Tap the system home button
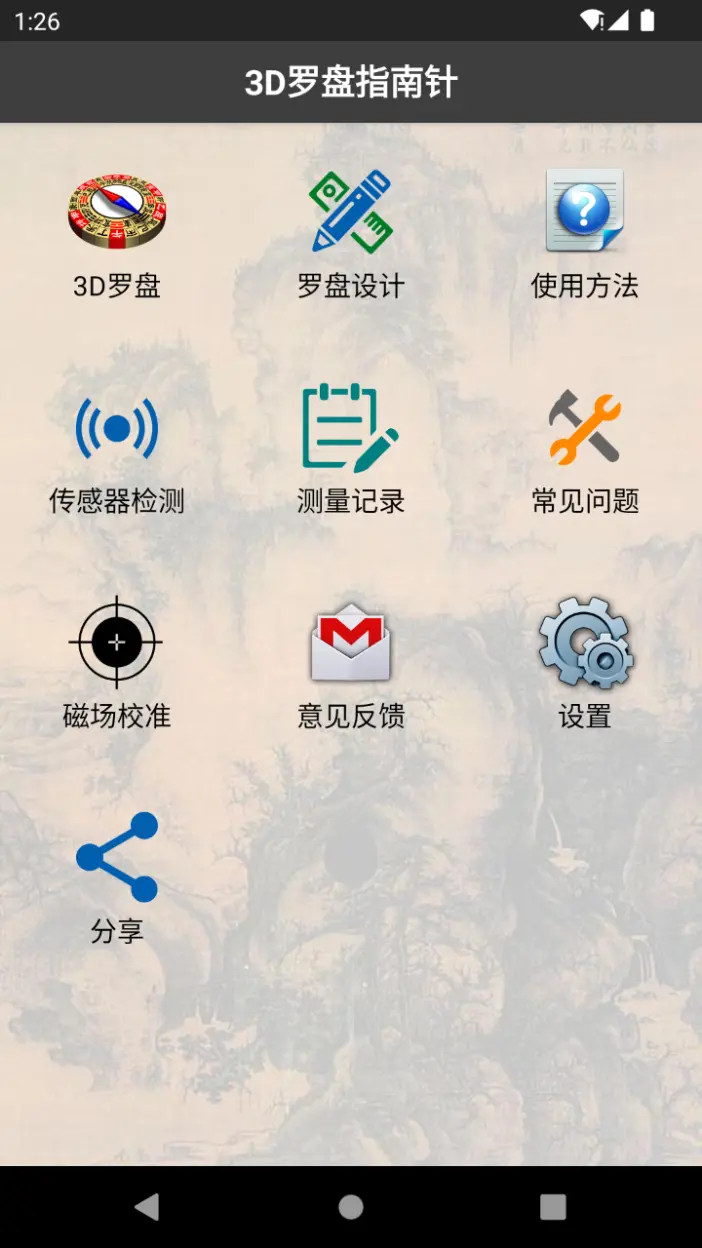Image resolution: width=702 pixels, height=1248 pixels. pos(350,1207)
